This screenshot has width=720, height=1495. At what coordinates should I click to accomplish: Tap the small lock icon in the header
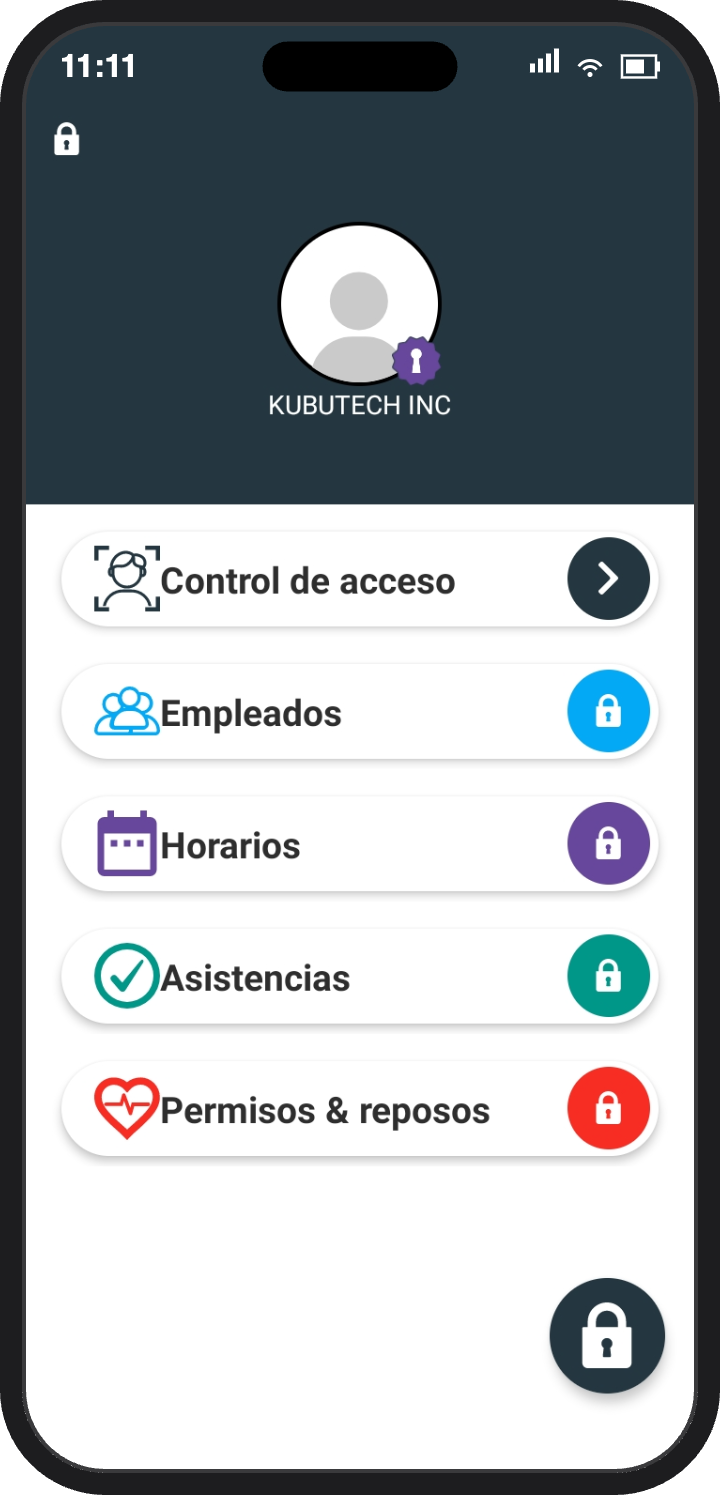[x=66, y=140]
